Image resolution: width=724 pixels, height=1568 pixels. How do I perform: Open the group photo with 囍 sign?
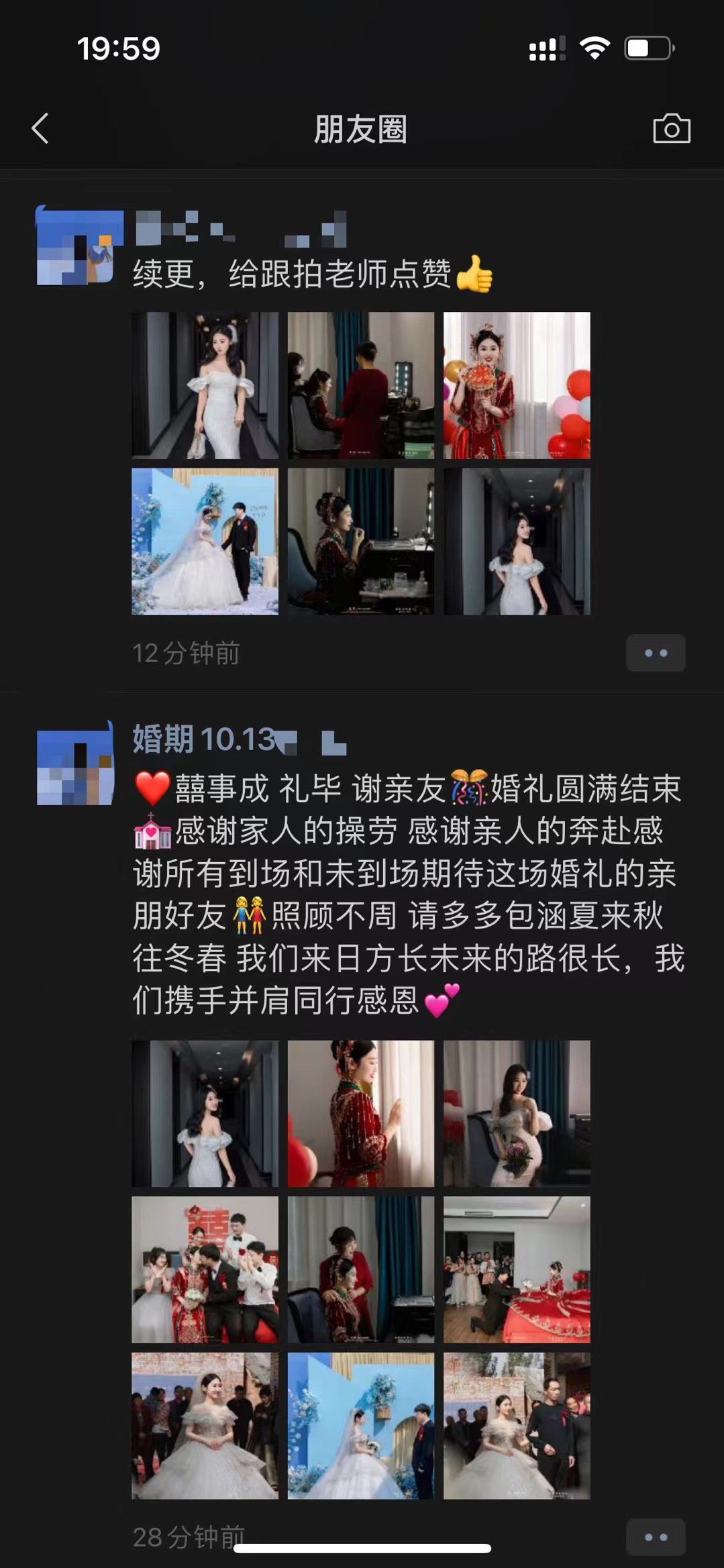click(205, 1269)
